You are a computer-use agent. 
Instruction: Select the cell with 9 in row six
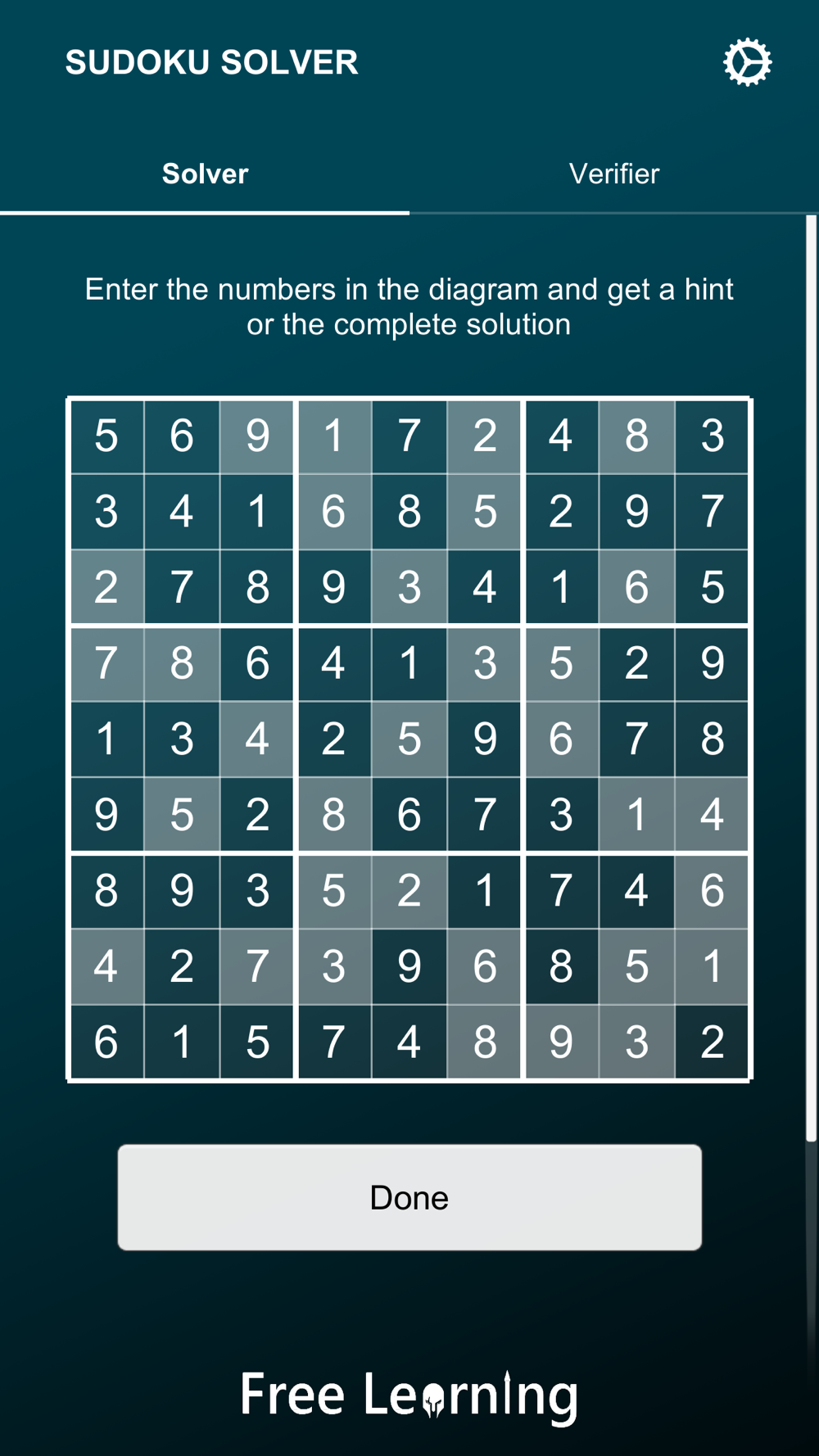(106, 814)
